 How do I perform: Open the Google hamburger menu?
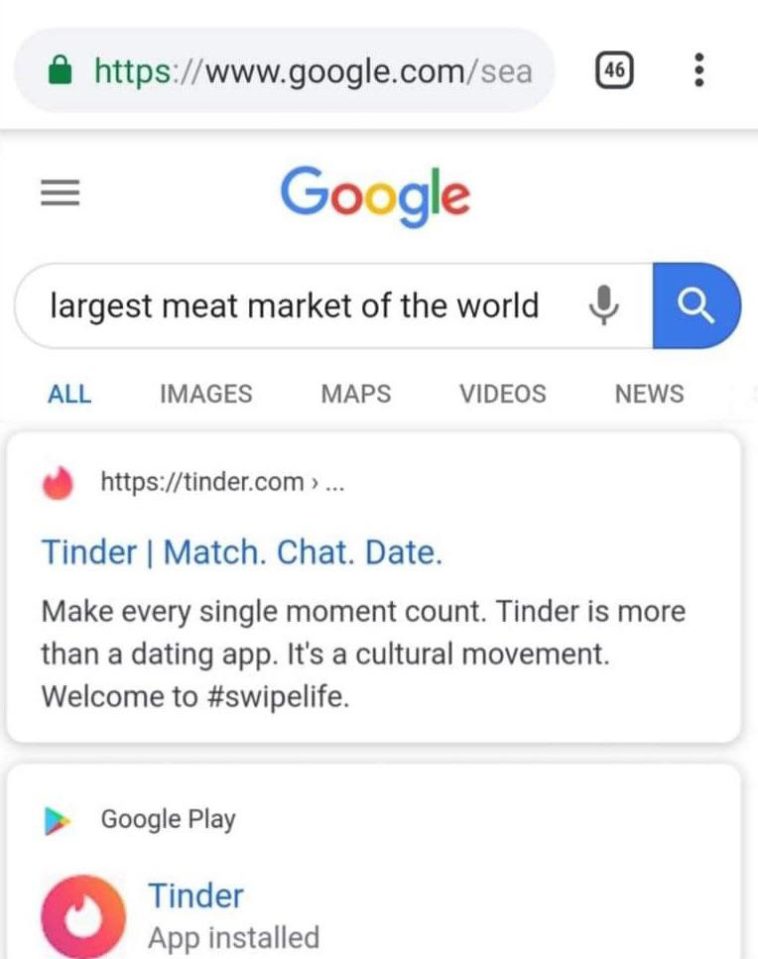[x=59, y=193]
